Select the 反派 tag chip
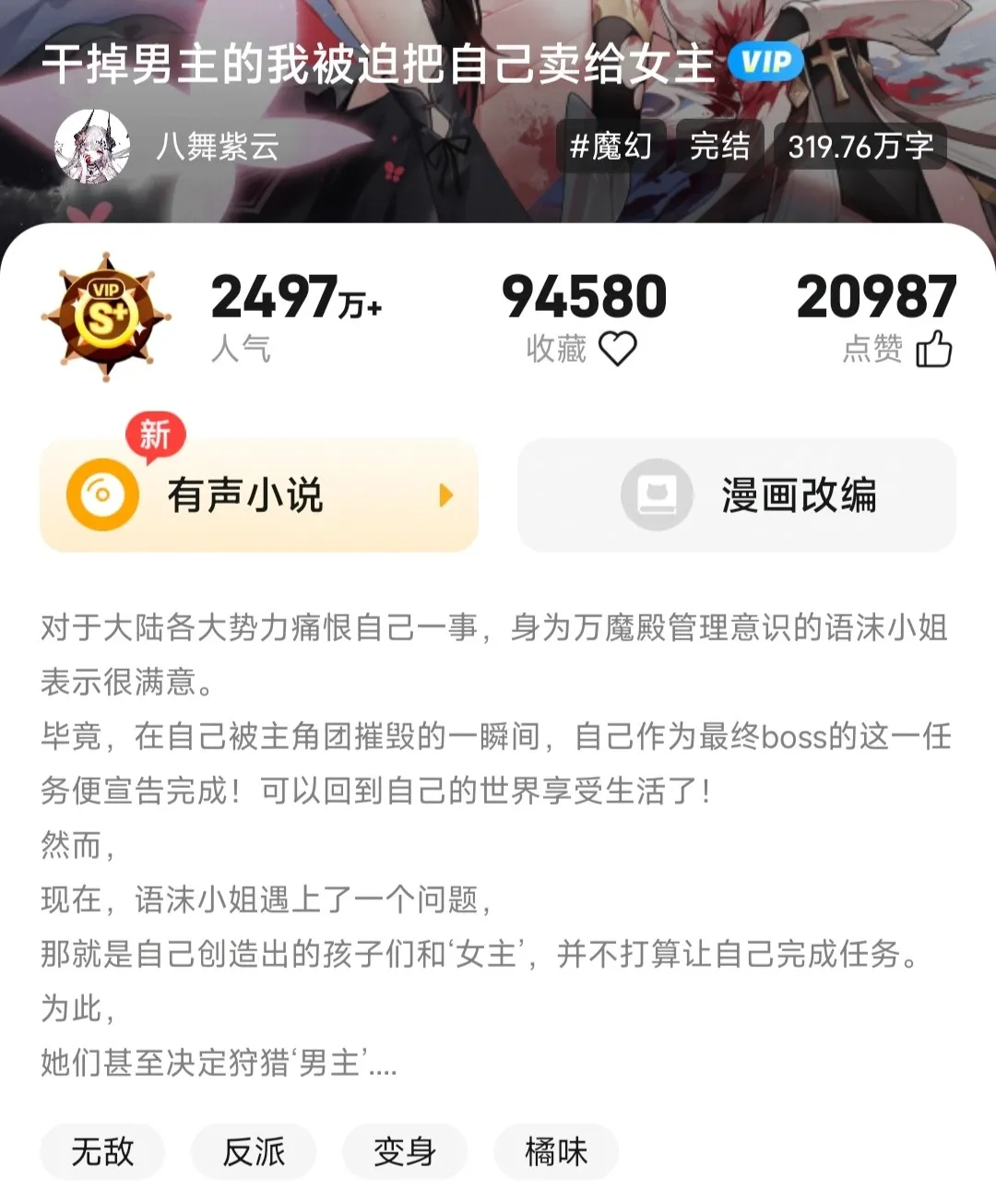Image resolution: width=996 pixels, height=1204 pixels. (254, 1151)
